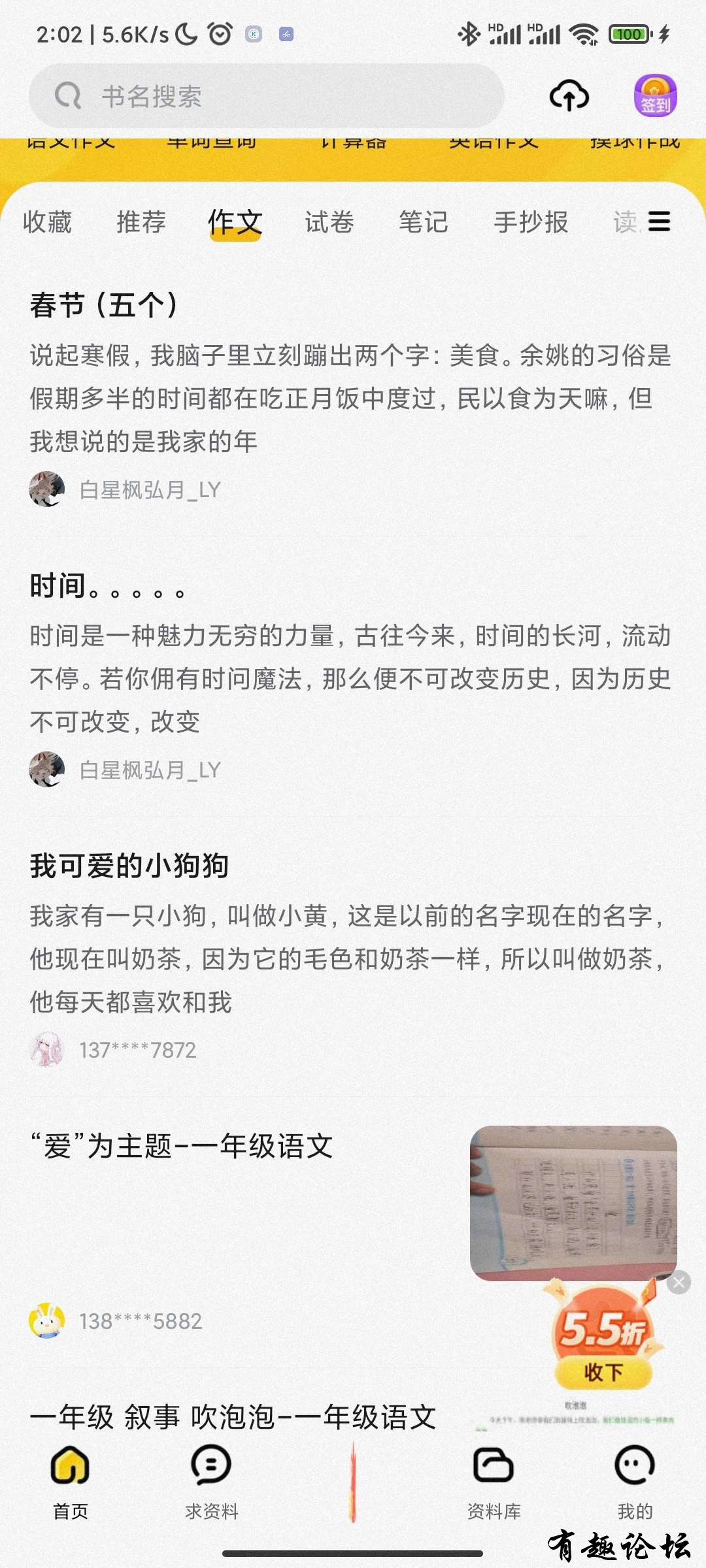
Task: Open the essay 春节（五个）
Action: click(105, 305)
